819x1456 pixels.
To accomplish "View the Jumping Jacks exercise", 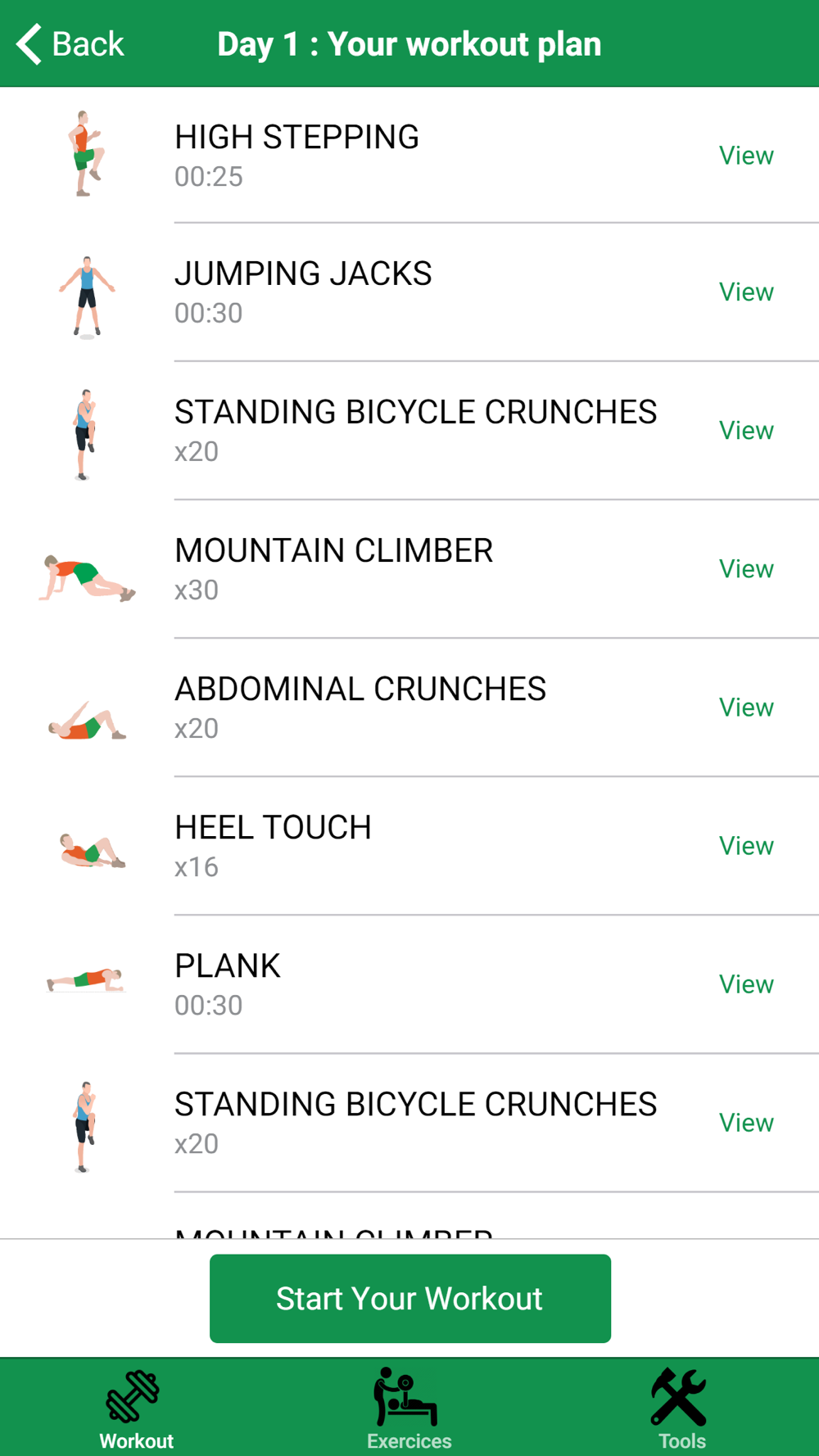I will tap(746, 292).
